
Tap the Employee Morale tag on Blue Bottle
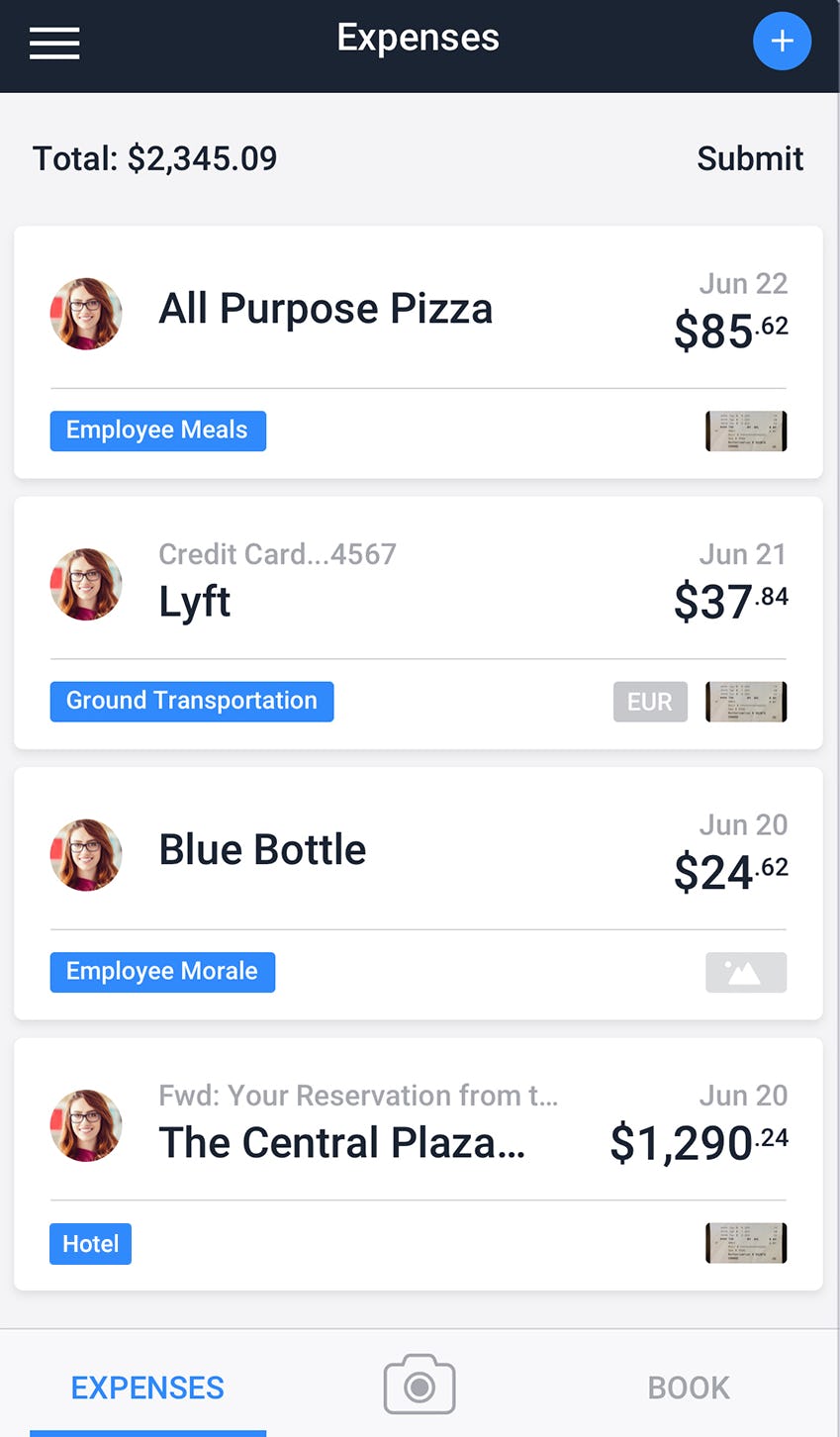pos(162,972)
